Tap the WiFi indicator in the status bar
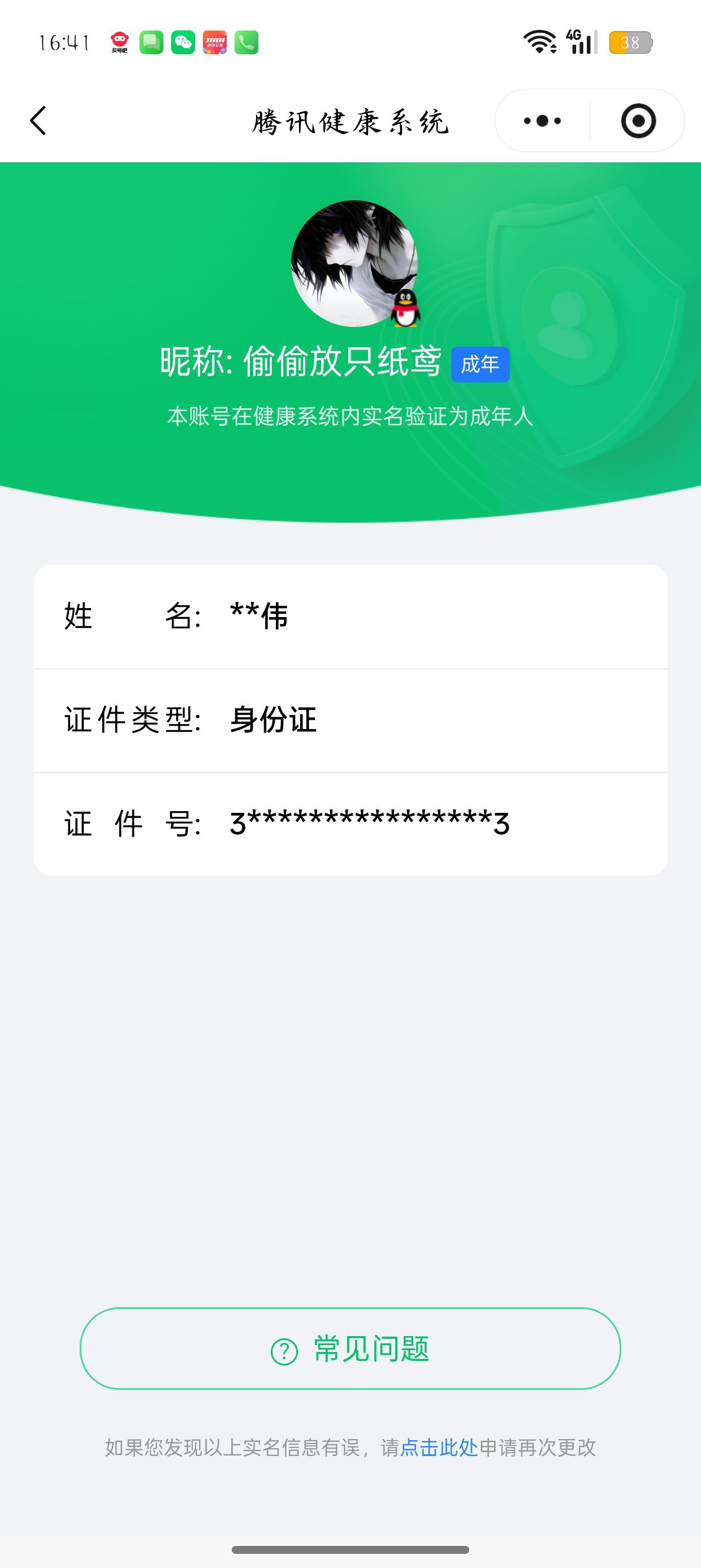The height and width of the screenshot is (1568, 701). tap(540, 42)
